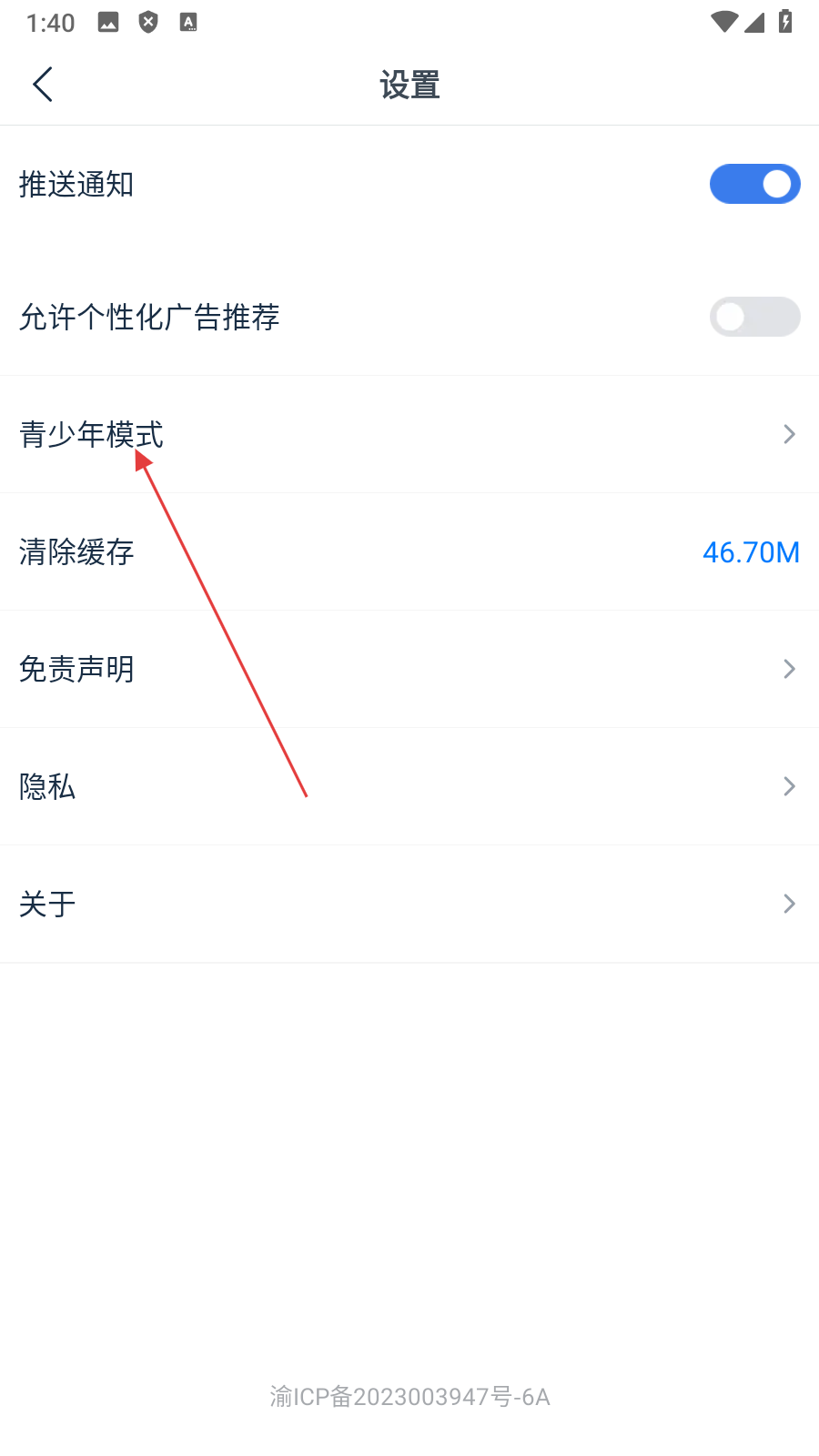819x1456 pixels.
Task: Go back from the 设置 page
Action: (x=43, y=85)
